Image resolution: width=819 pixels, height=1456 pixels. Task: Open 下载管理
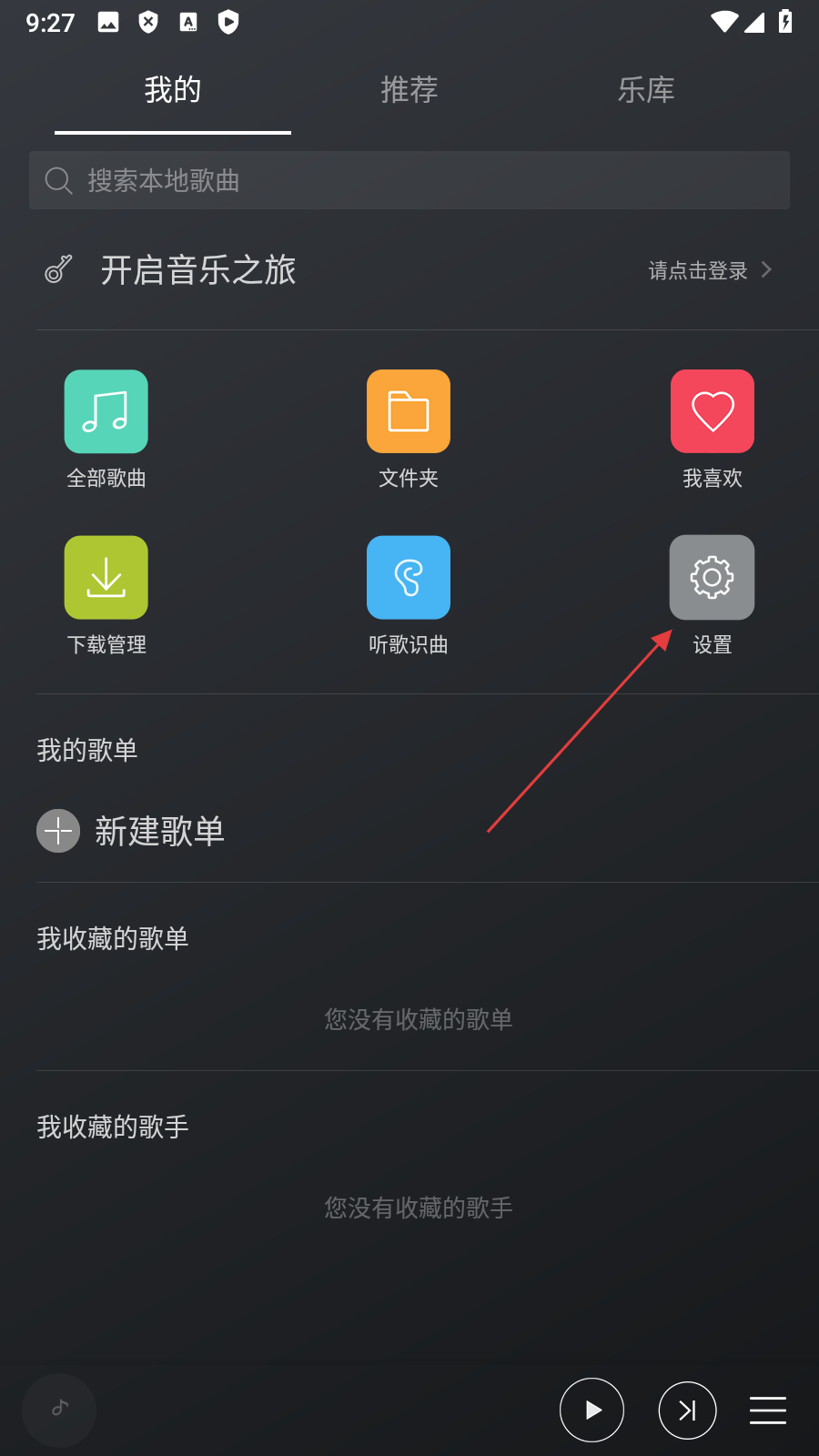[106, 579]
